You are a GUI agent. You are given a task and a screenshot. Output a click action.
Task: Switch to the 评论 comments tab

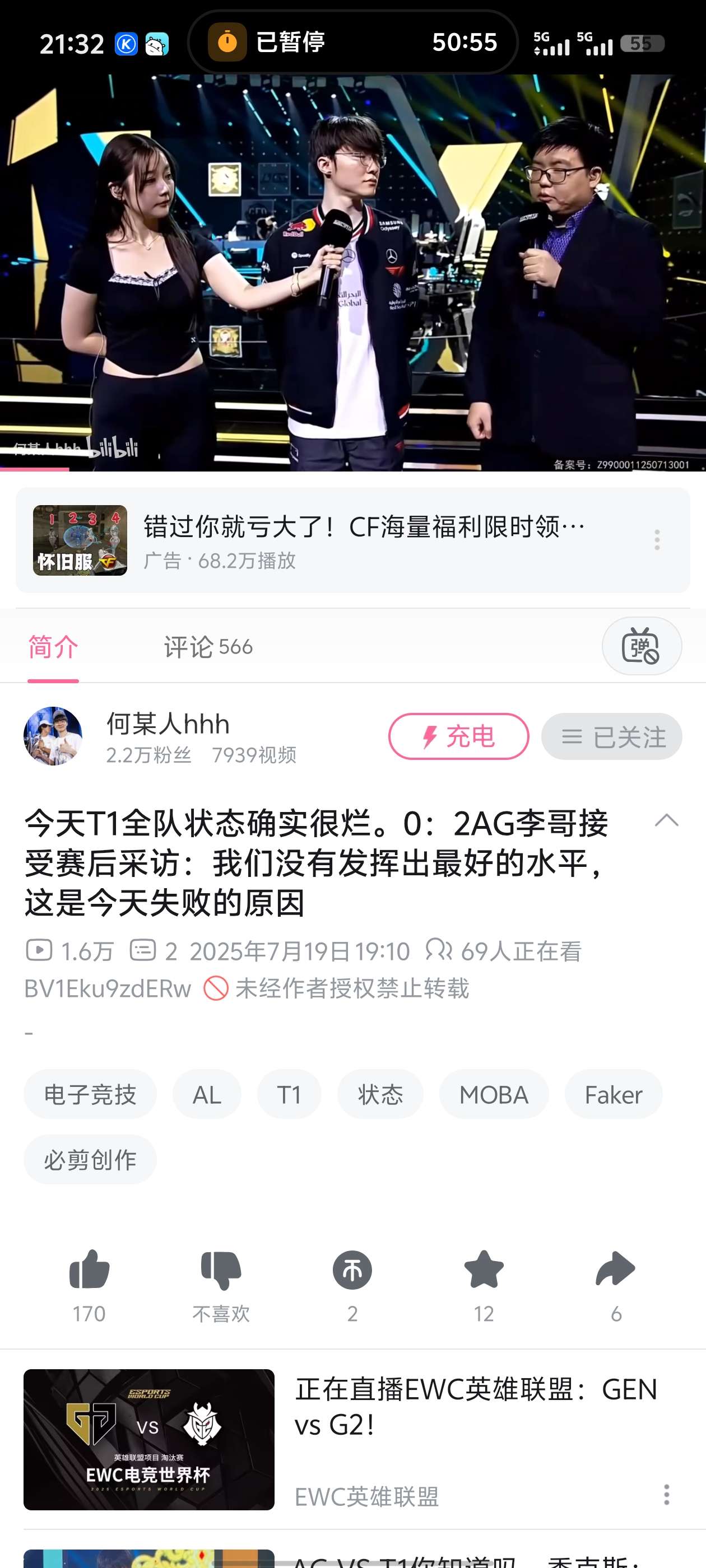(x=207, y=646)
